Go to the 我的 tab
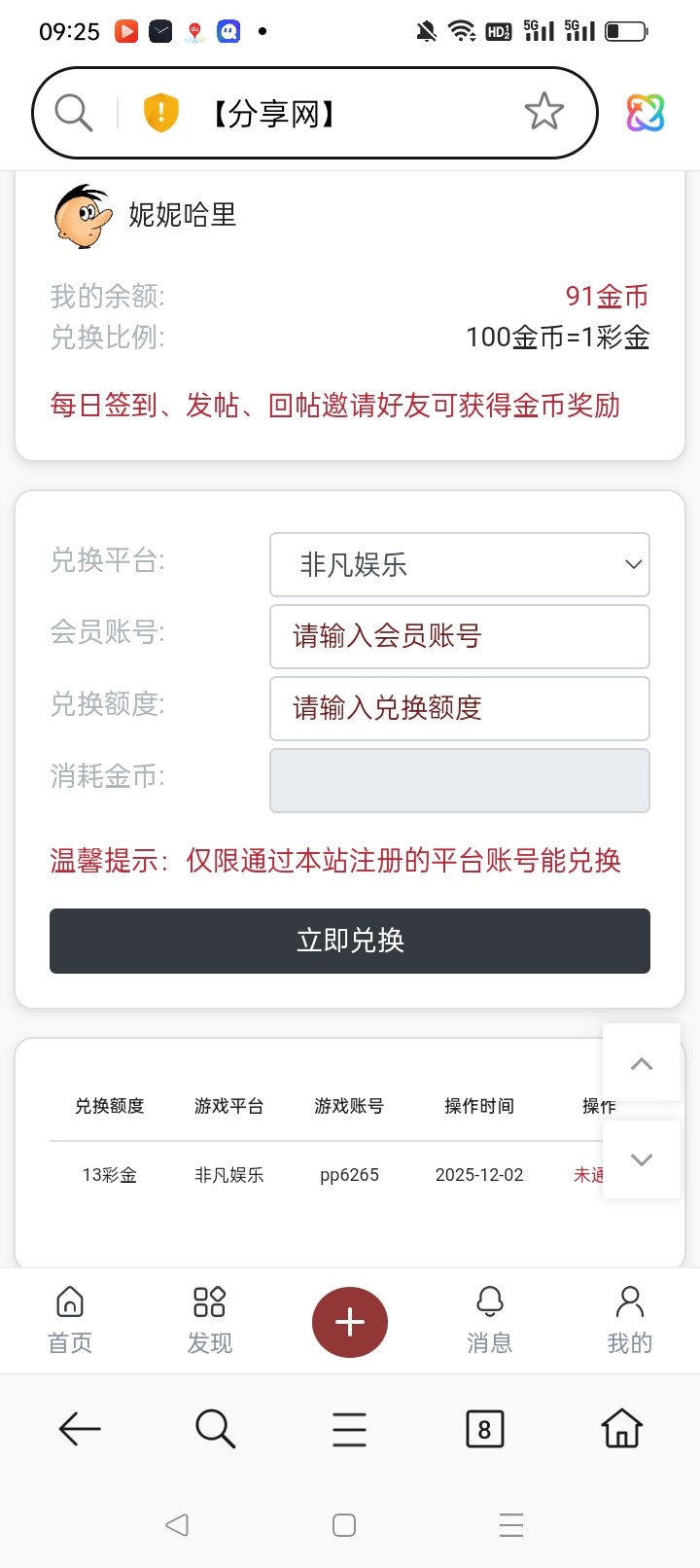The width and height of the screenshot is (700, 1568). 630,1320
